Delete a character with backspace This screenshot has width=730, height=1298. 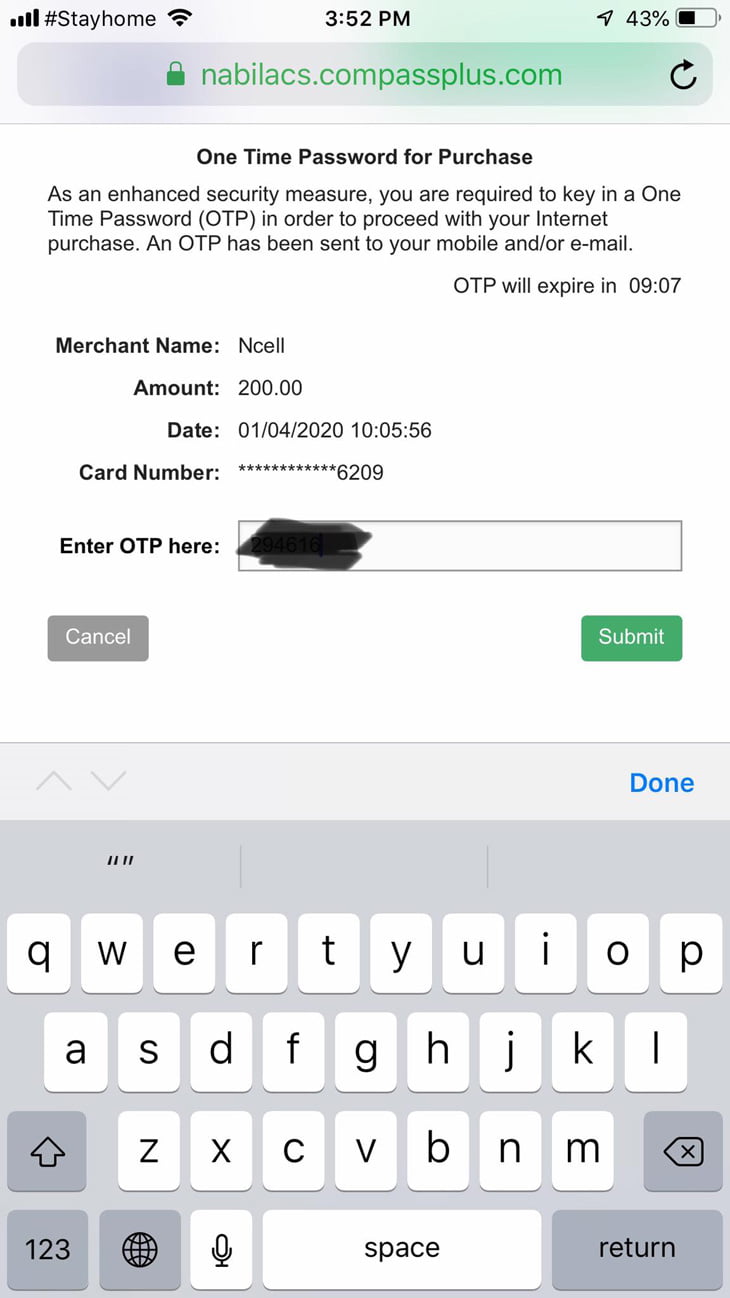point(683,1152)
